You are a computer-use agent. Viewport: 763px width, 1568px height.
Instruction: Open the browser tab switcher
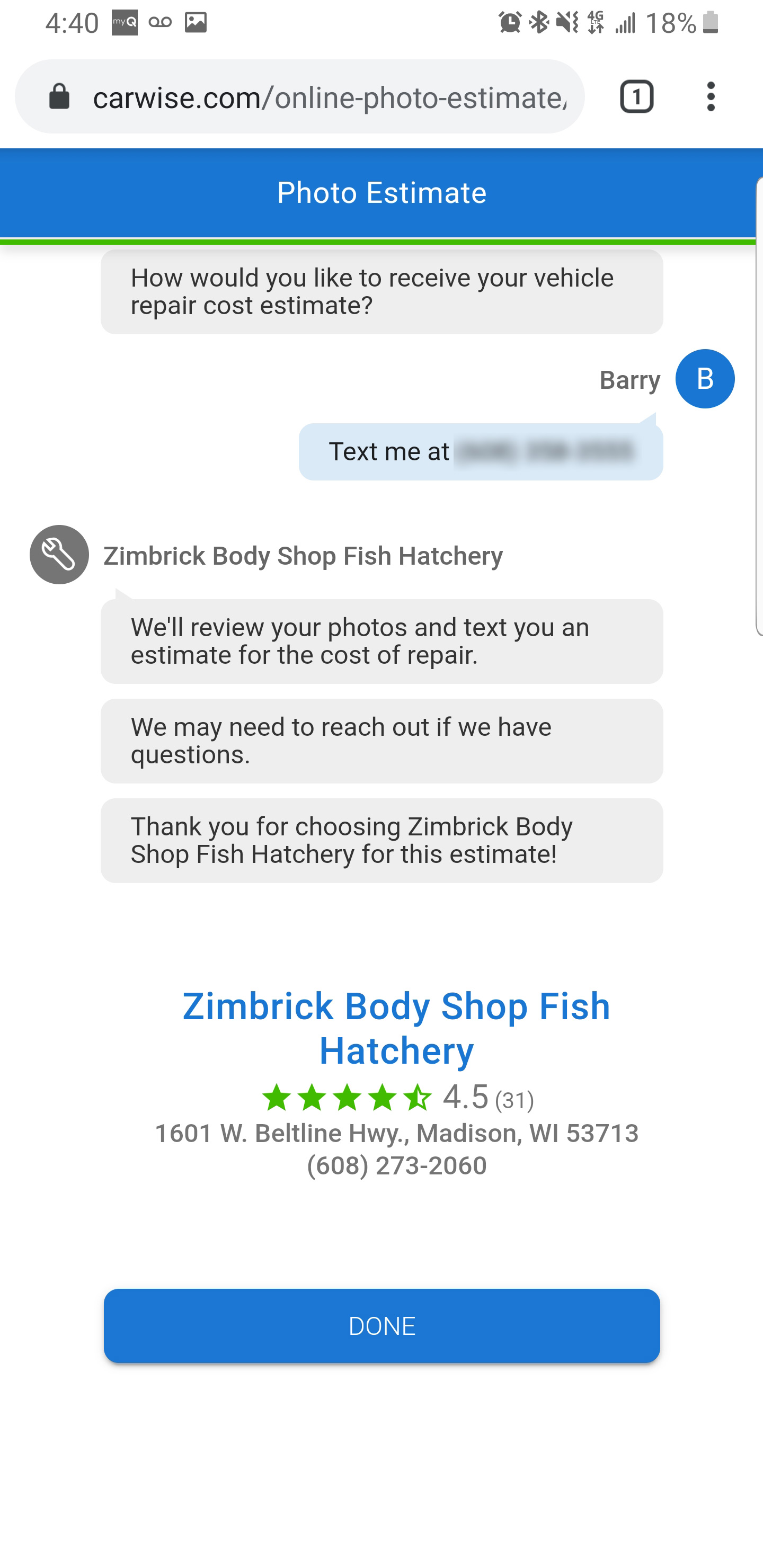tap(636, 97)
